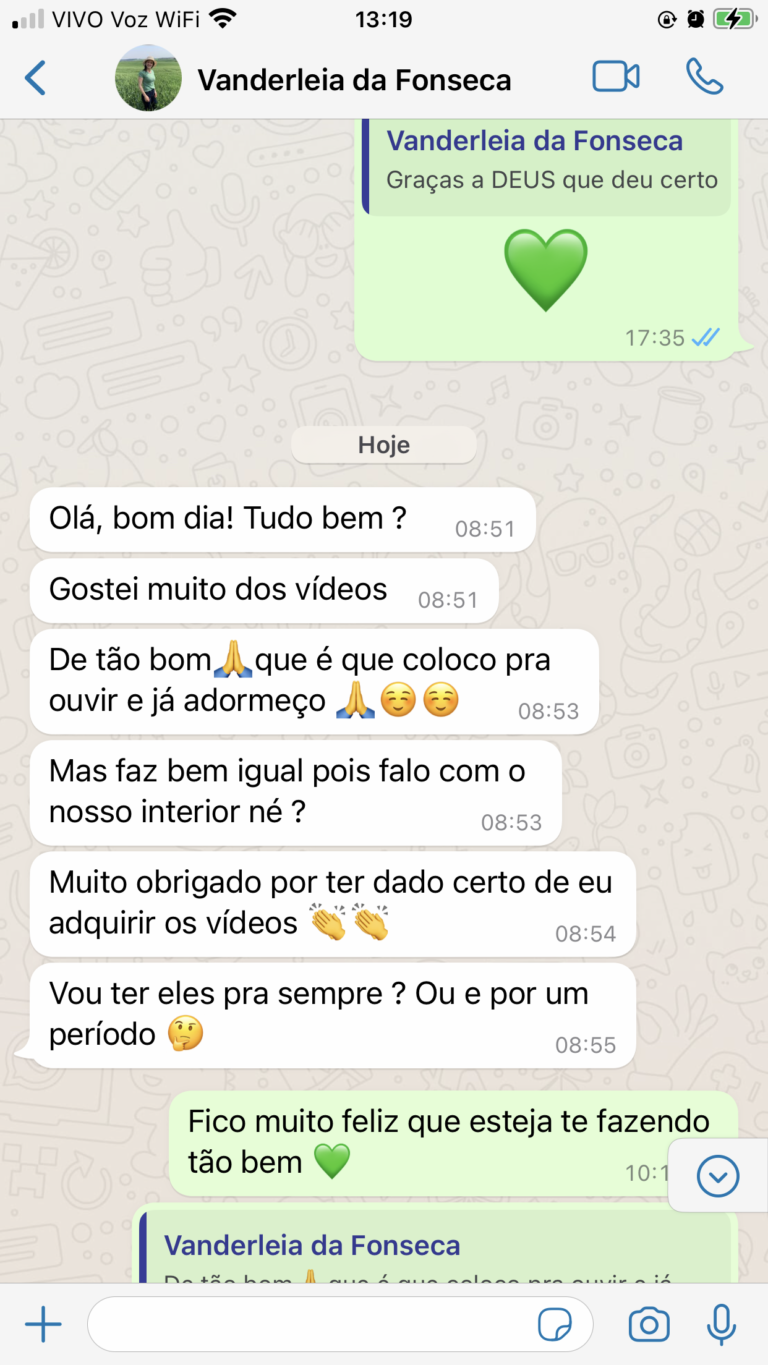Open the attachment plus menu
Image resolution: width=768 pixels, height=1365 pixels.
43,1325
